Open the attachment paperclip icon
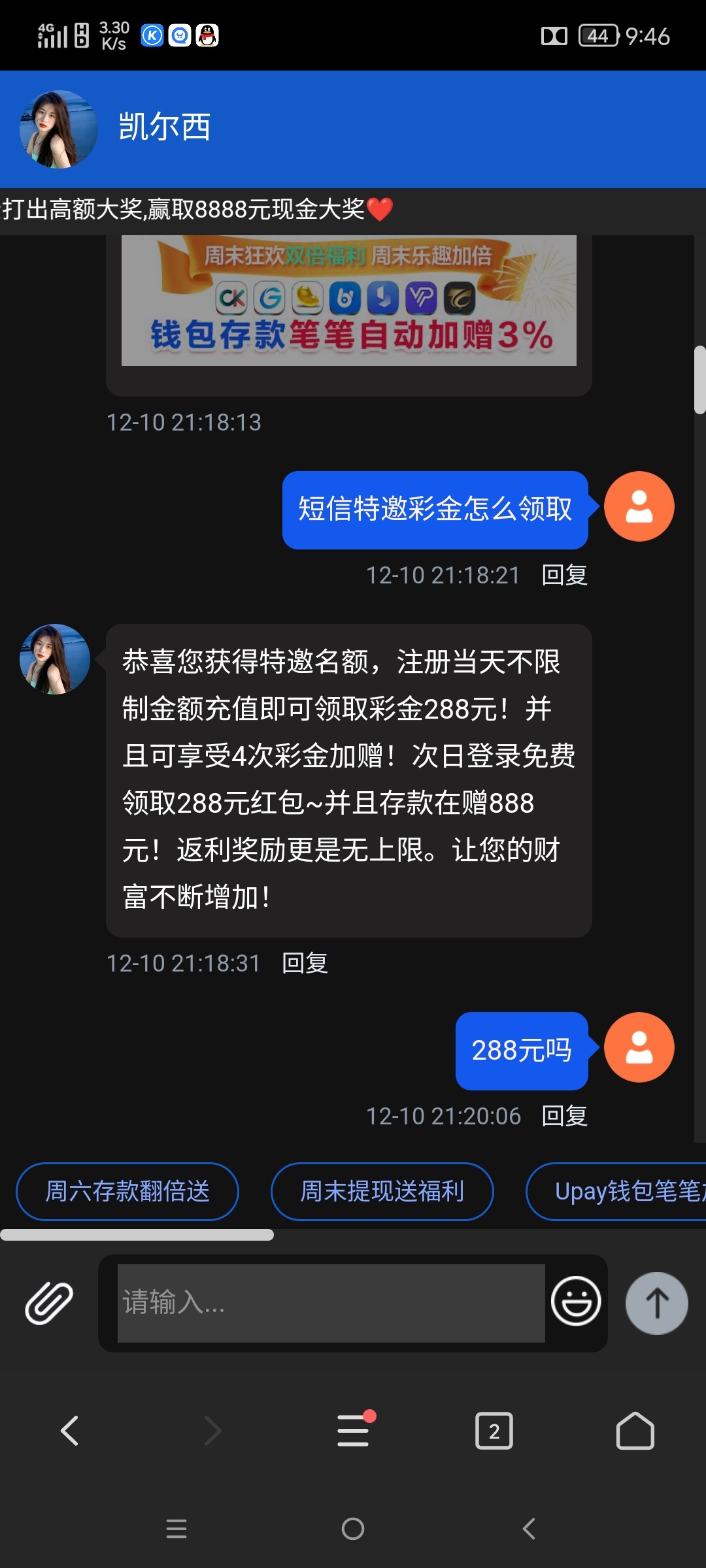The image size is (706, 1568). pos(49,1303)
